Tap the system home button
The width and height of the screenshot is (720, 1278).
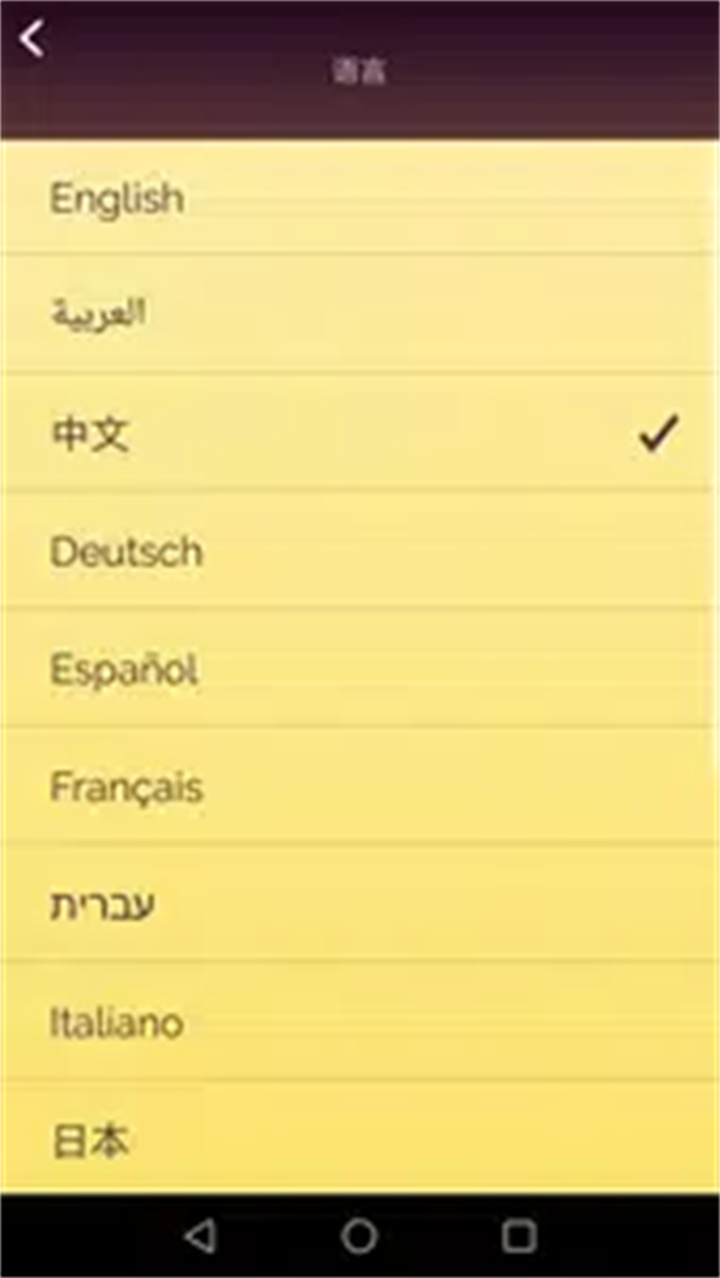pyautogui.click(x=359, y=1236)
